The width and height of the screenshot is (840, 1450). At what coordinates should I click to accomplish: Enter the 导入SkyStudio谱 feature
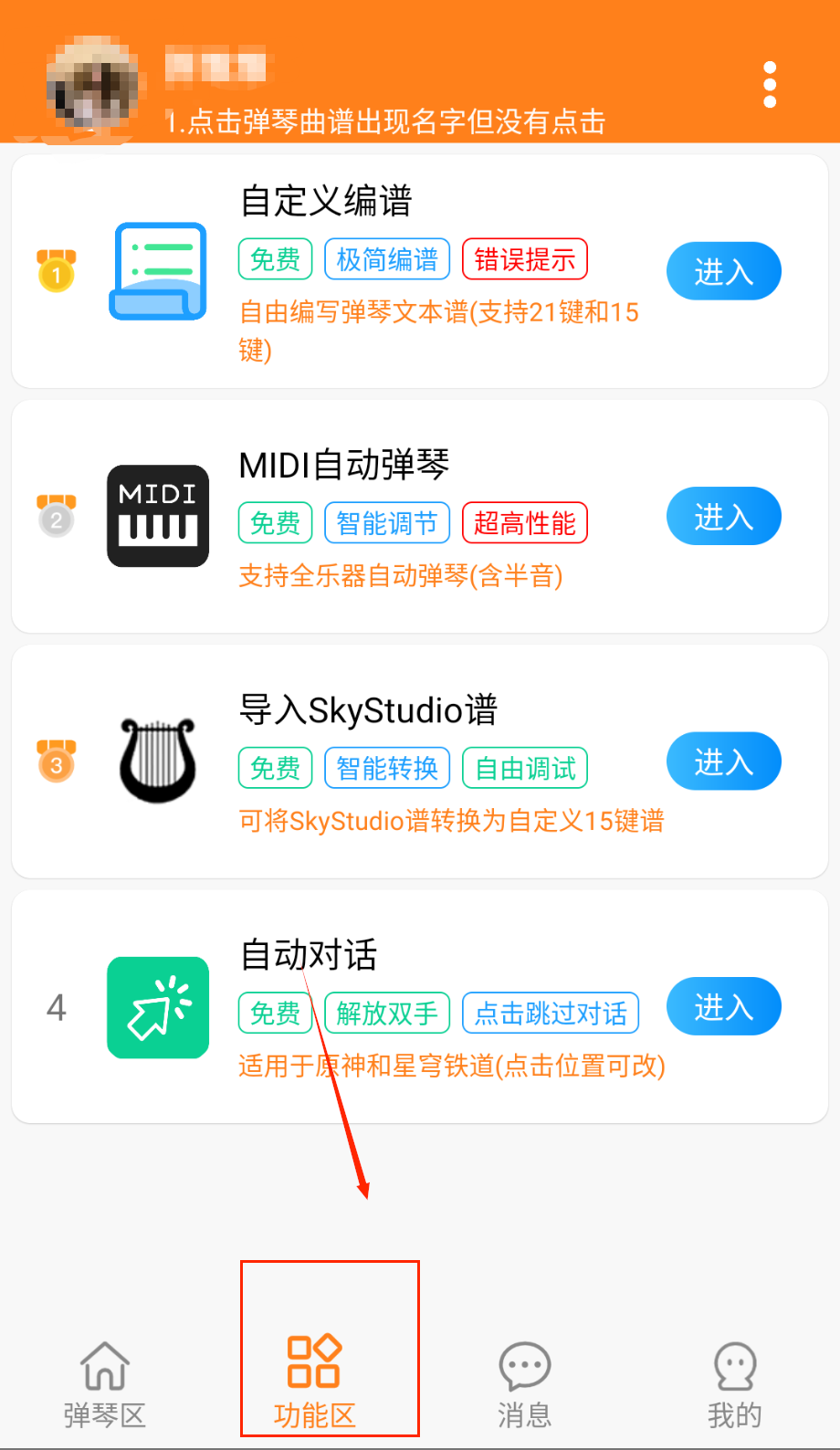(723, 762)
